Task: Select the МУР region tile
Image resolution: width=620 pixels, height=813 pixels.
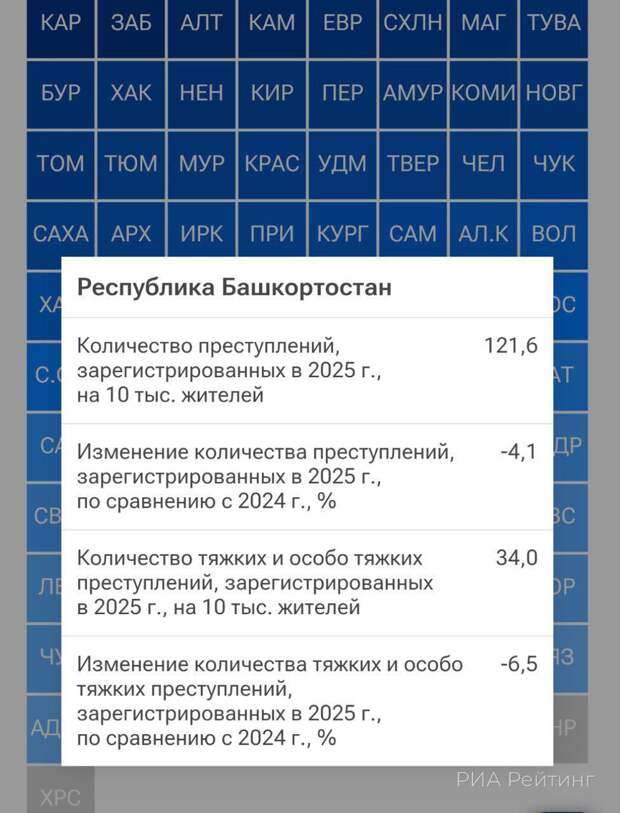Action: pos(201,163)
